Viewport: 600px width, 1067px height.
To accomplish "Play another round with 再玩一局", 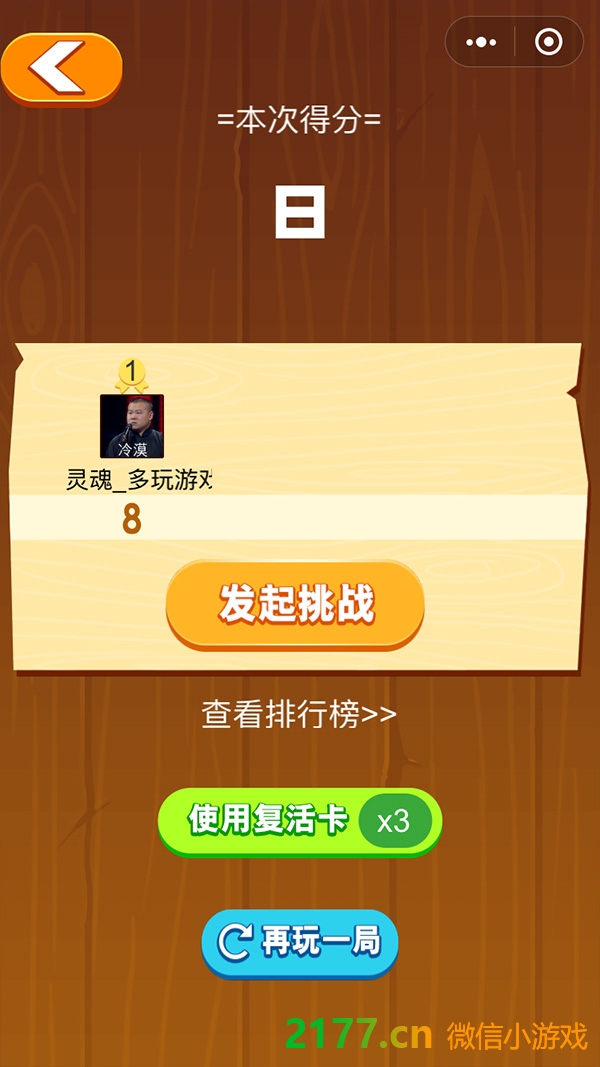I will [x=300, y=941].
